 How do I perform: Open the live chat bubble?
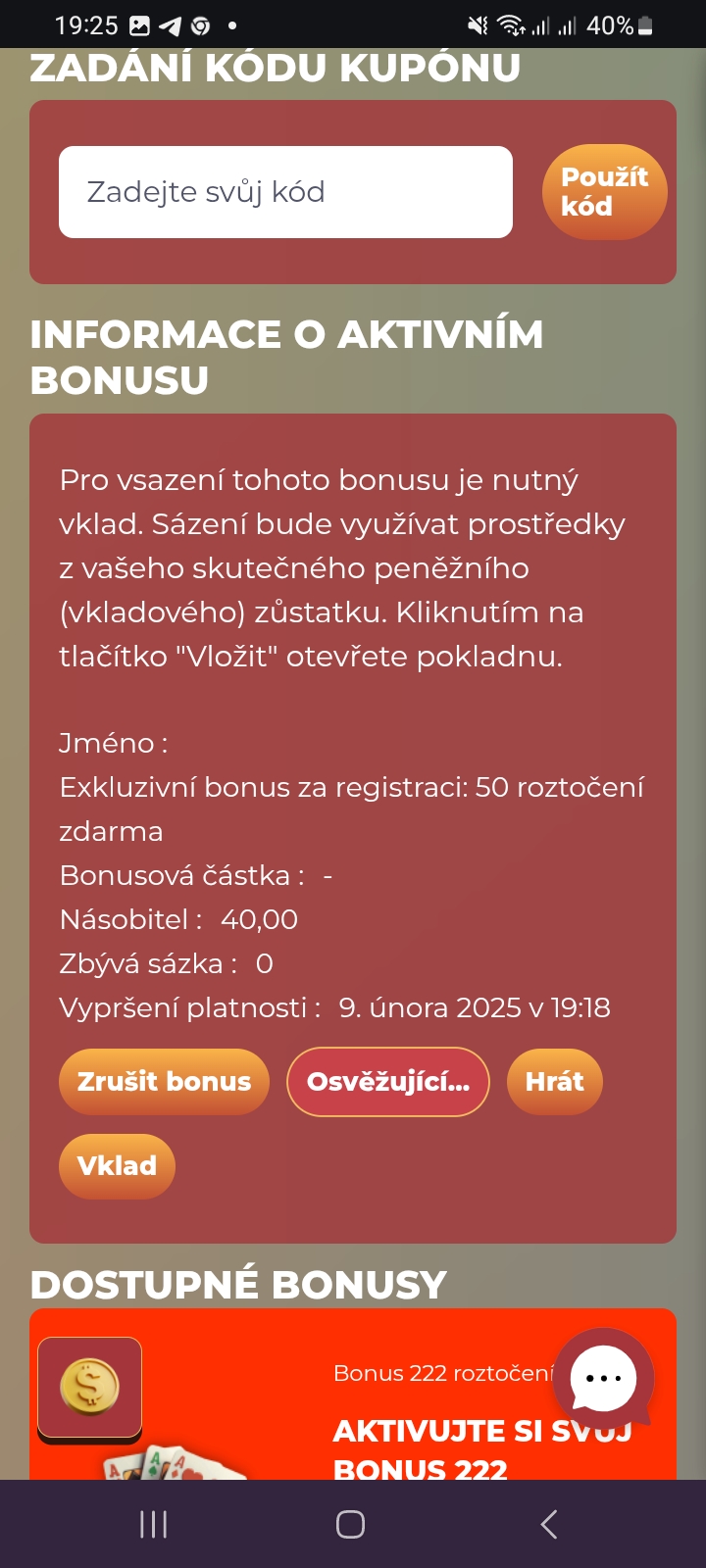[x=603, y=1378]
